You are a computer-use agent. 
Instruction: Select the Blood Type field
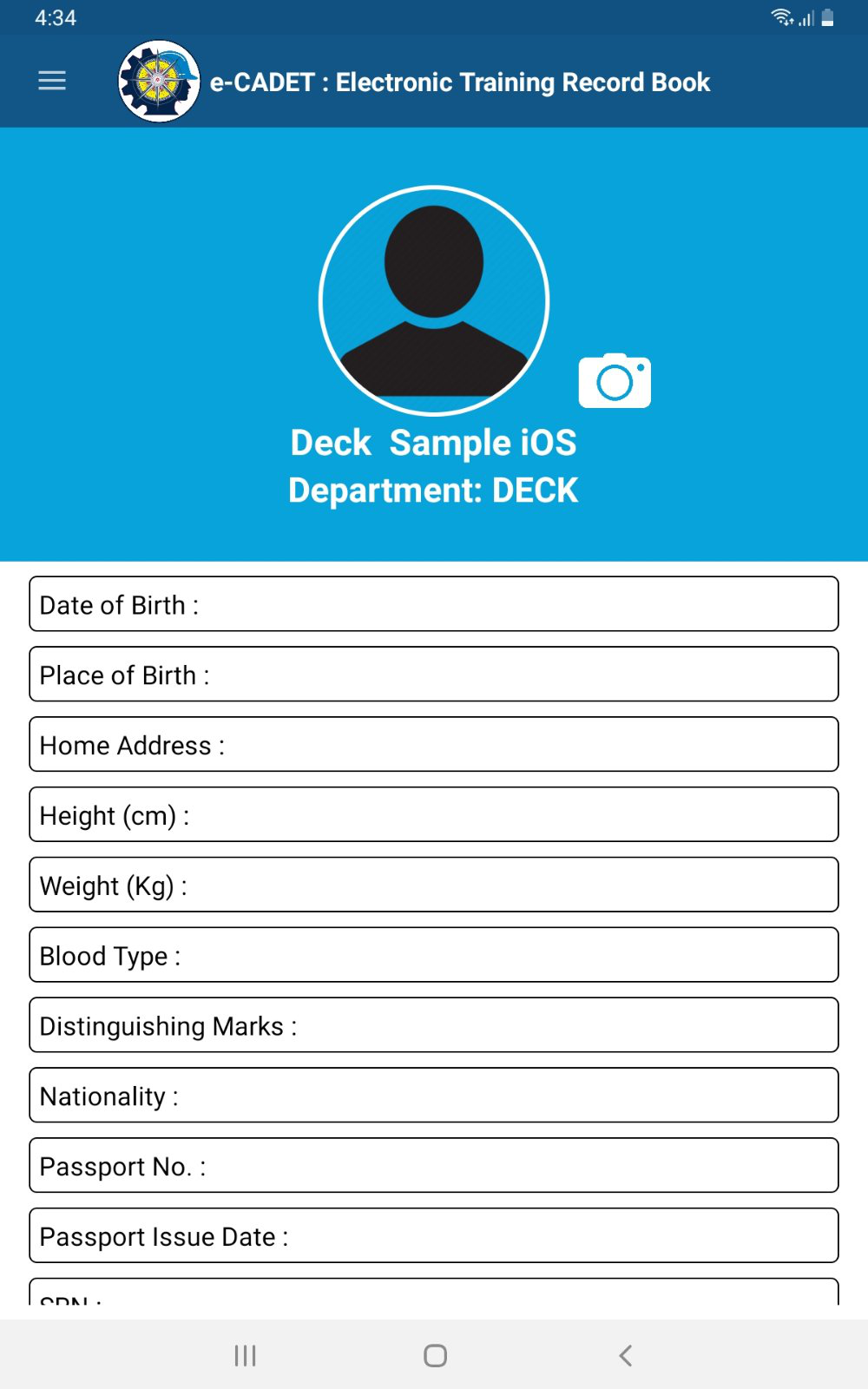point(434,956)
